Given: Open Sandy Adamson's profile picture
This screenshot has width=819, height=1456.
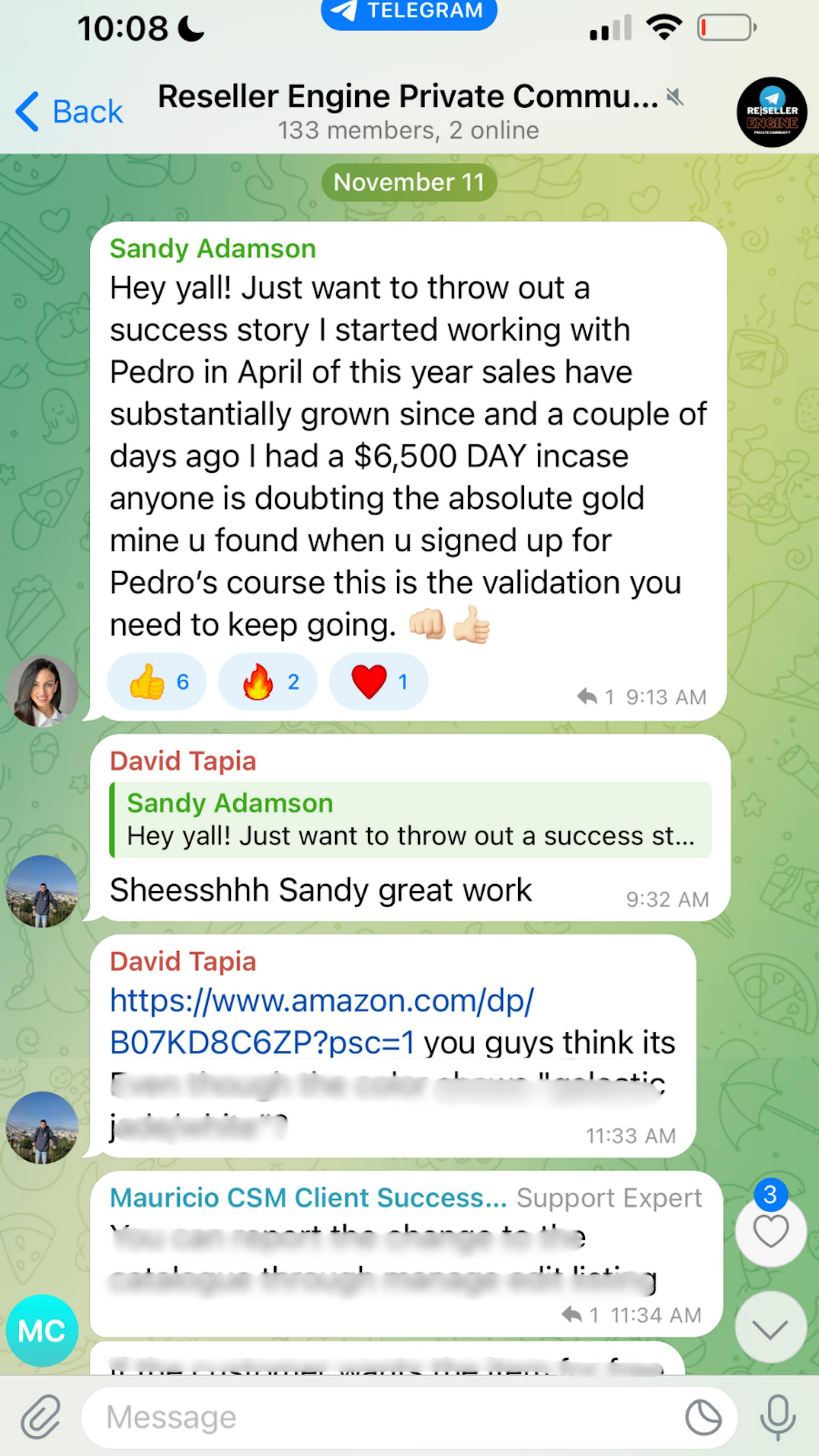Looking at the screenshot, I should [42, 691].
